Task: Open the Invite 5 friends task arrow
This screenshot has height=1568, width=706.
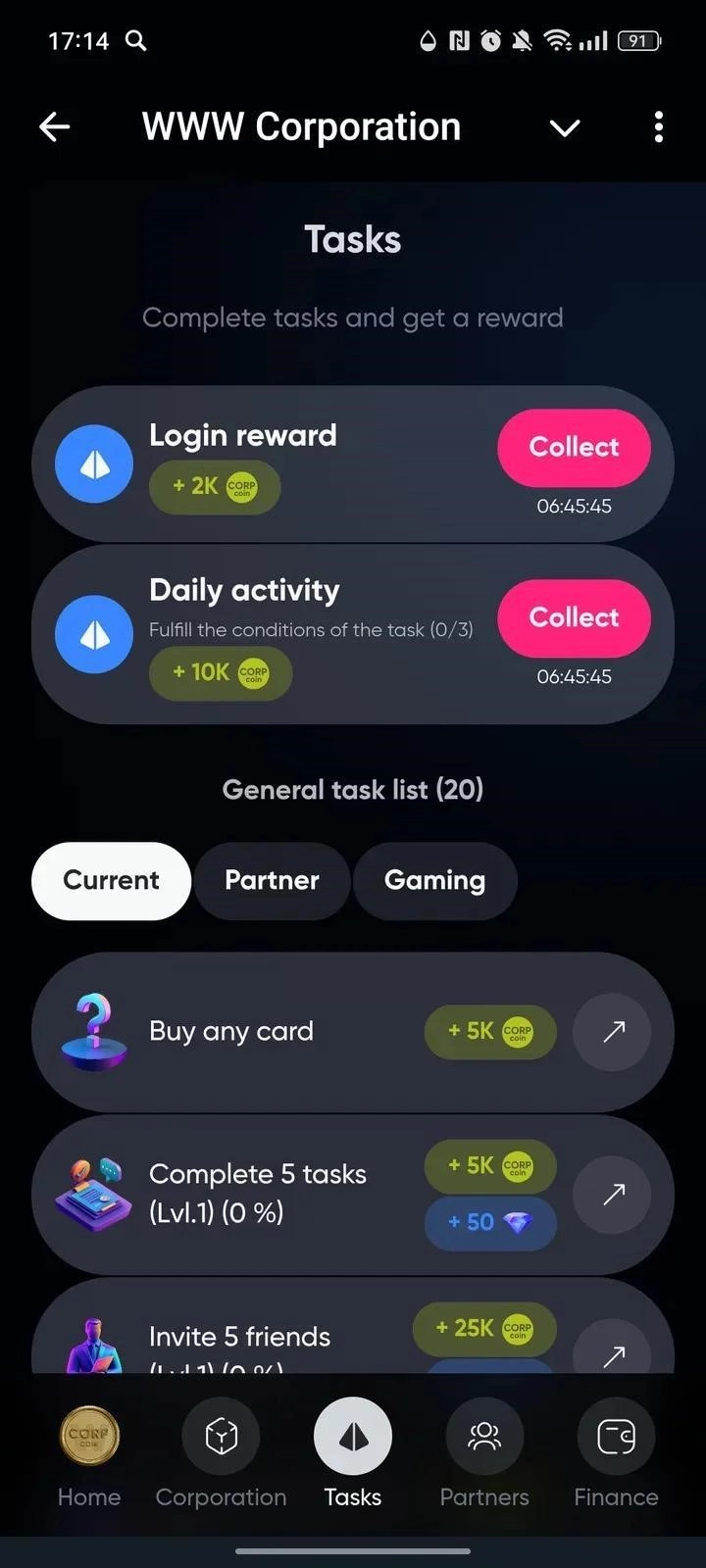Action: [x=613, y=1352]
